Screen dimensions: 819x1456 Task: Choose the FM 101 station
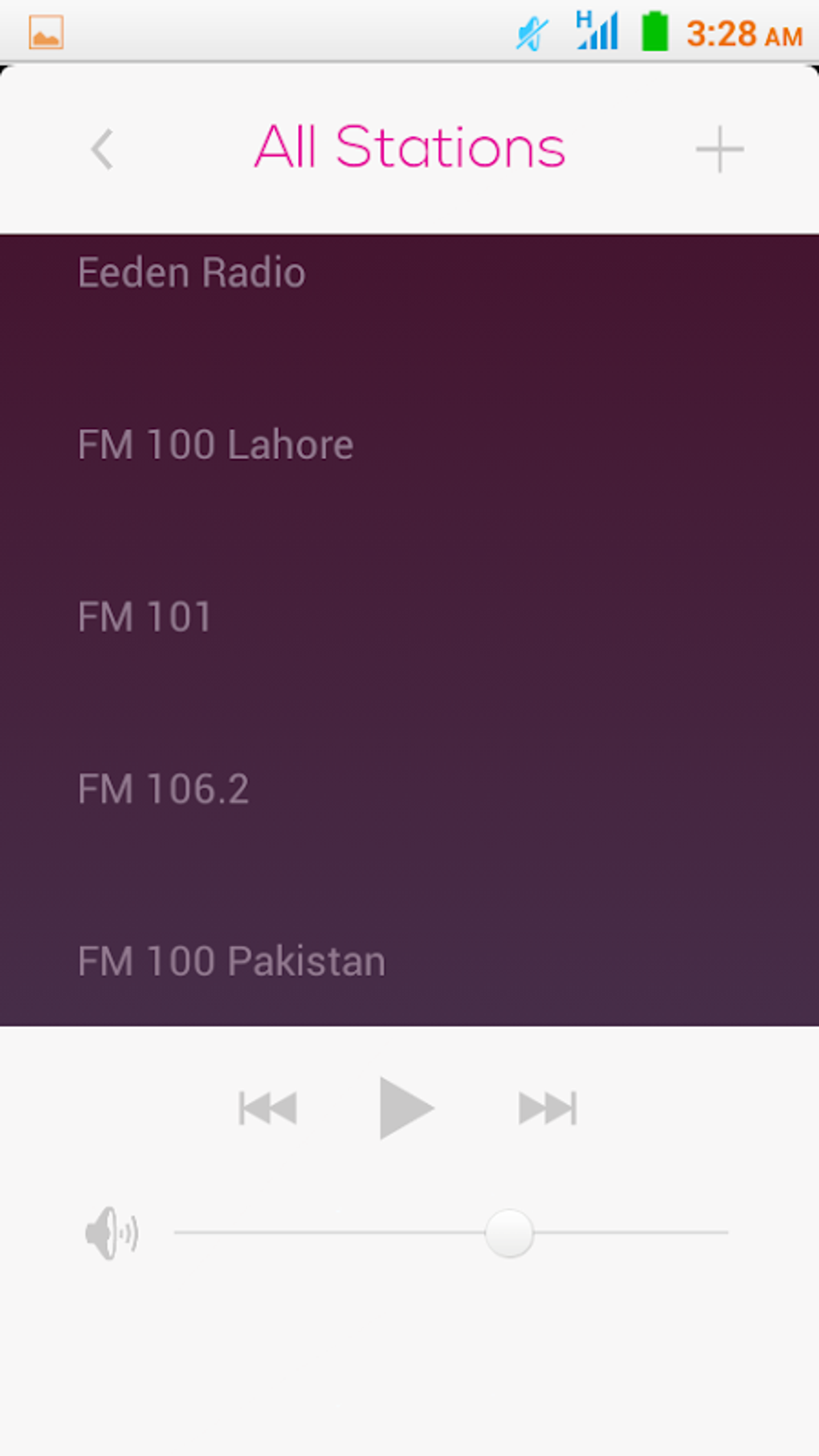pos(145,617)
